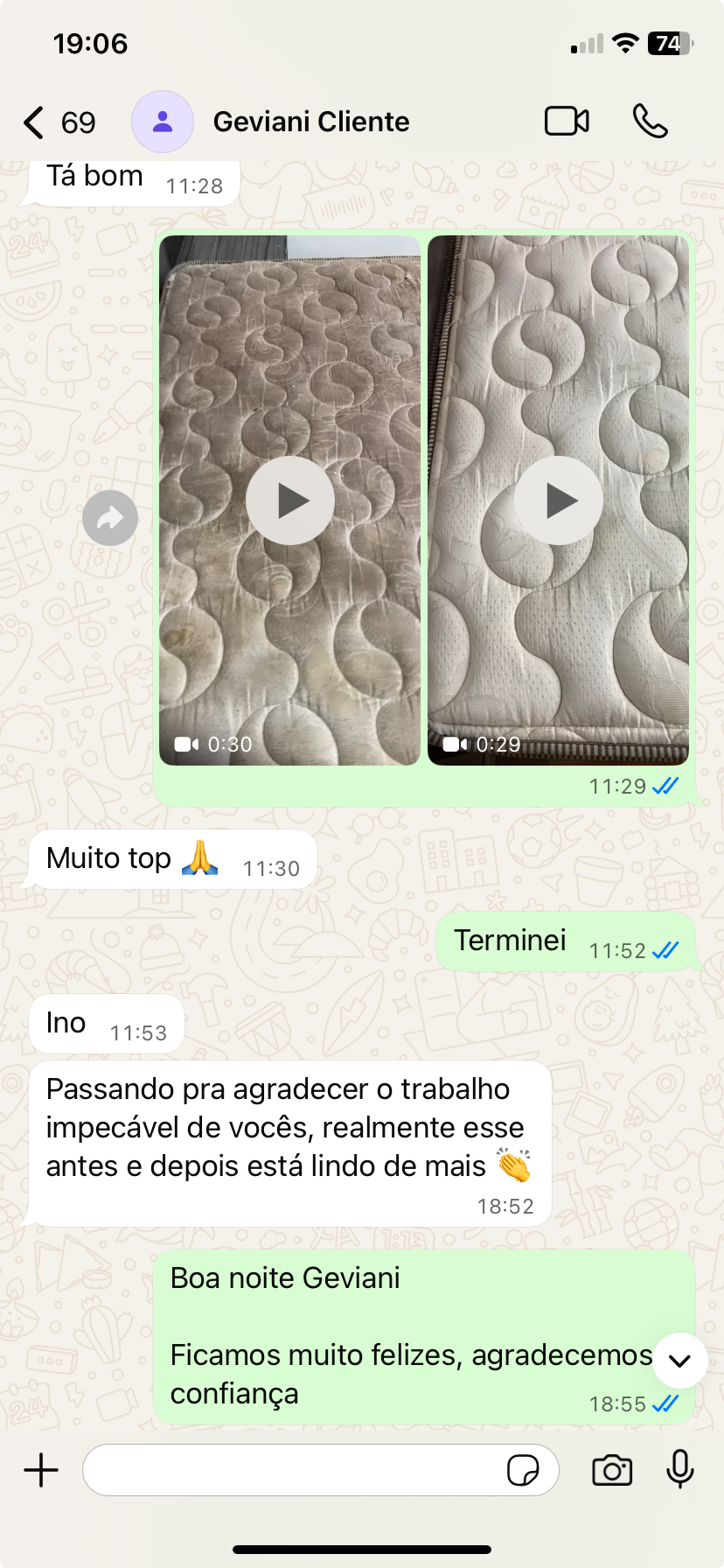The width and height of the screenshot is (724, 1568).
Task: Open the camera to take a photo
Action: pyautogui.click(x=612, y=1470)
